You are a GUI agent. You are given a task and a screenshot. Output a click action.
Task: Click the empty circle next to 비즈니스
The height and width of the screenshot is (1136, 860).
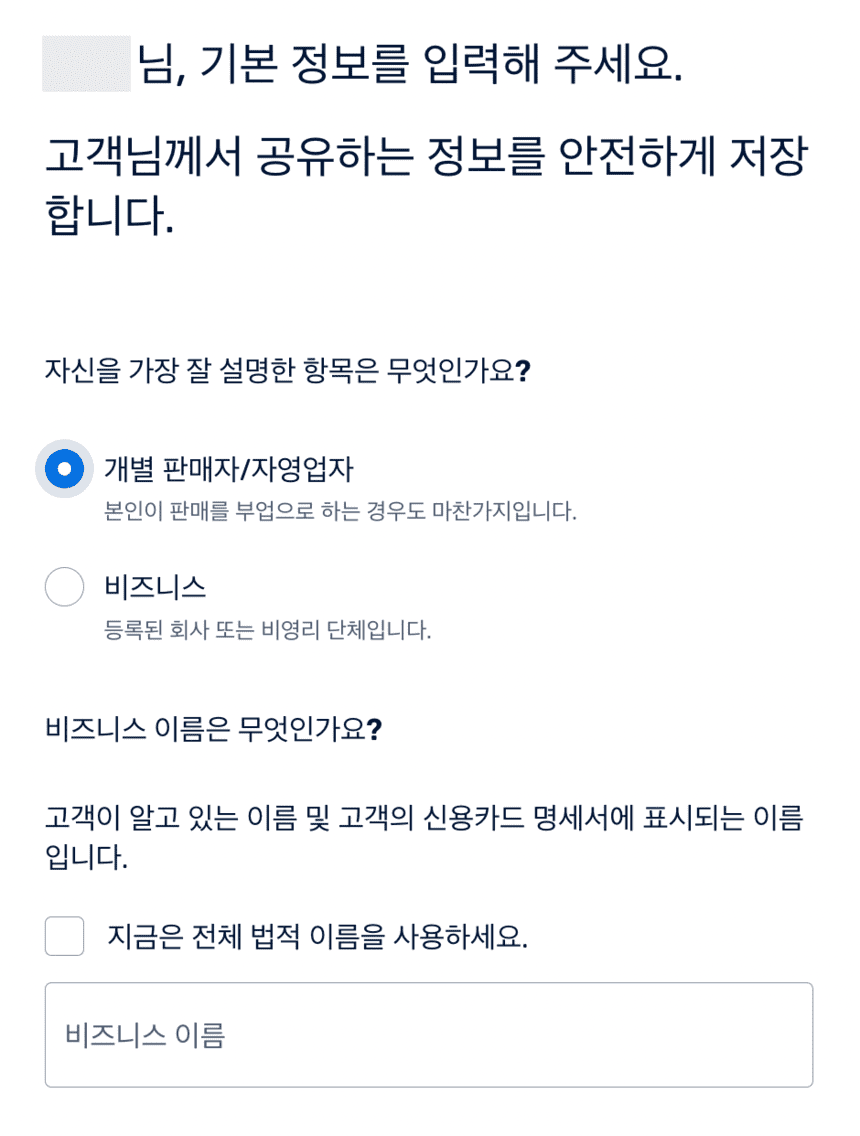click(x=64, y=588)
